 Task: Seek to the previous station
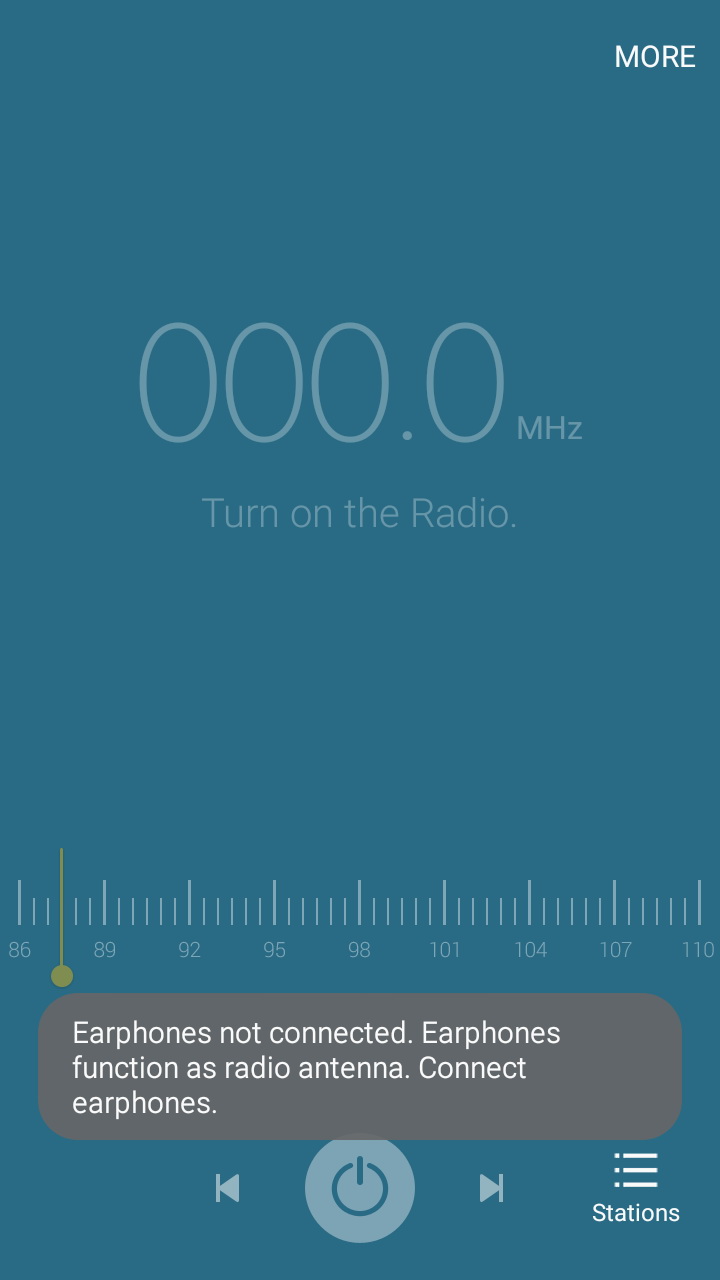point(228,1188)
